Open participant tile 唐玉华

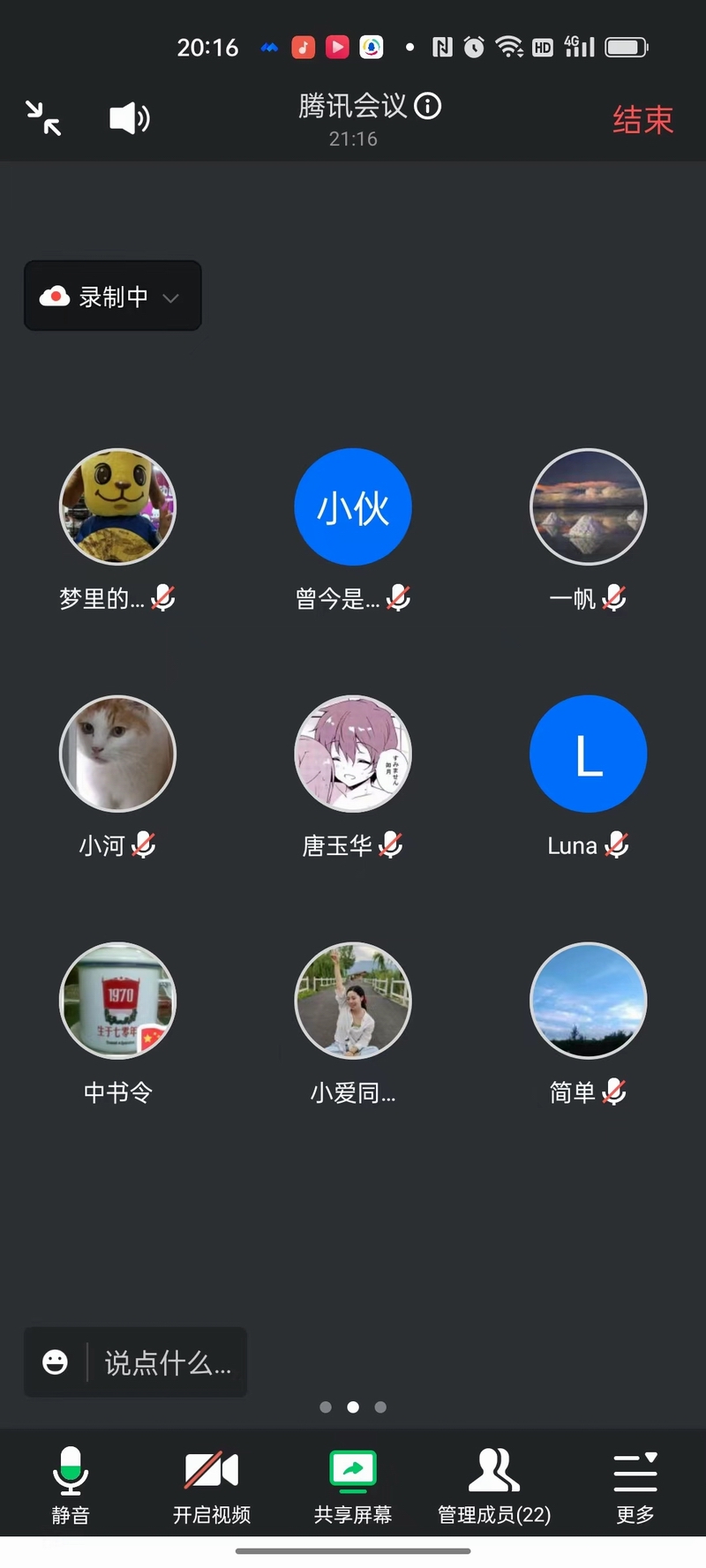click(353, 754)
